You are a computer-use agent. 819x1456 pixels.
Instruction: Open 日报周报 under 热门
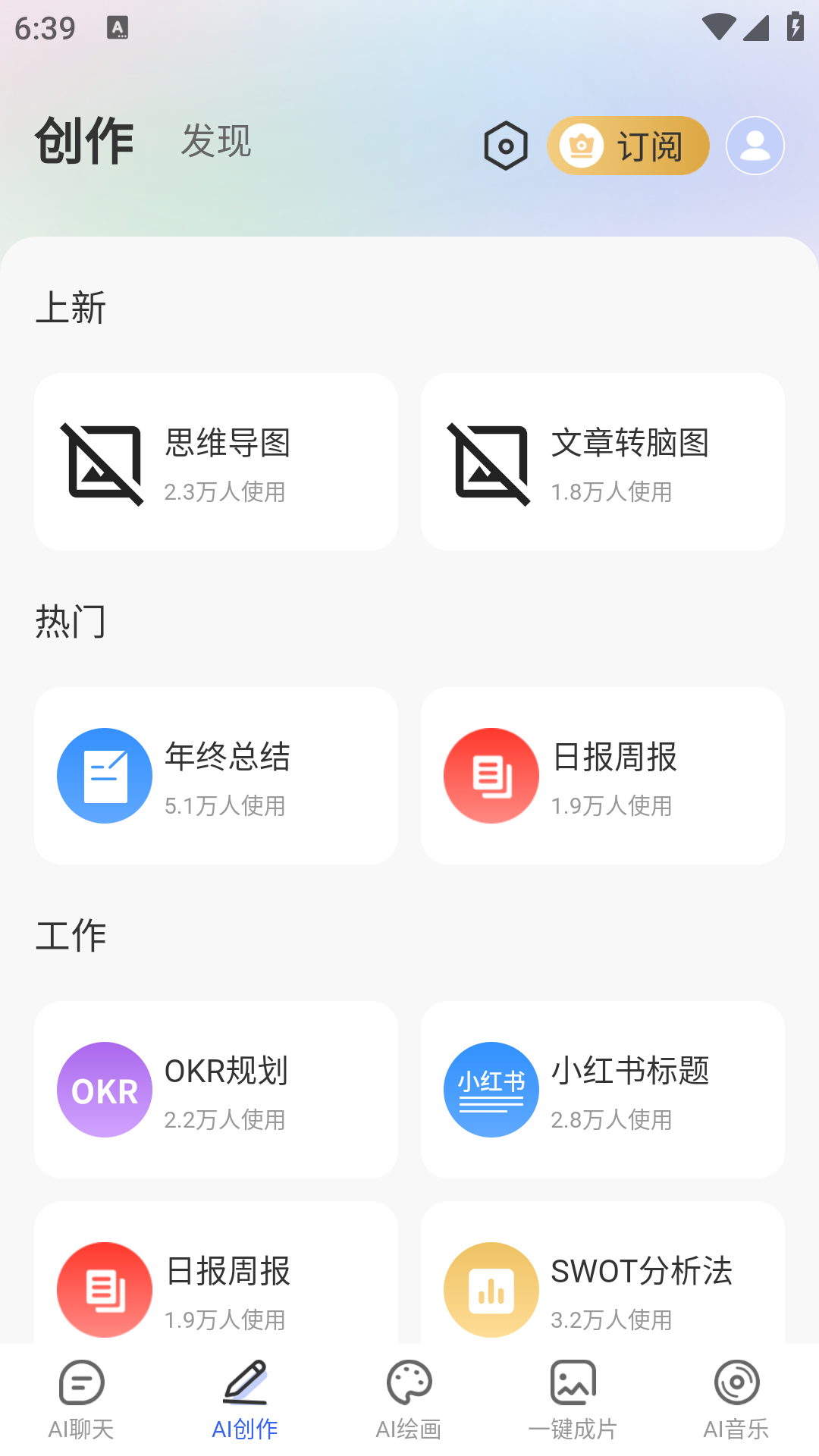coord(603,776)
